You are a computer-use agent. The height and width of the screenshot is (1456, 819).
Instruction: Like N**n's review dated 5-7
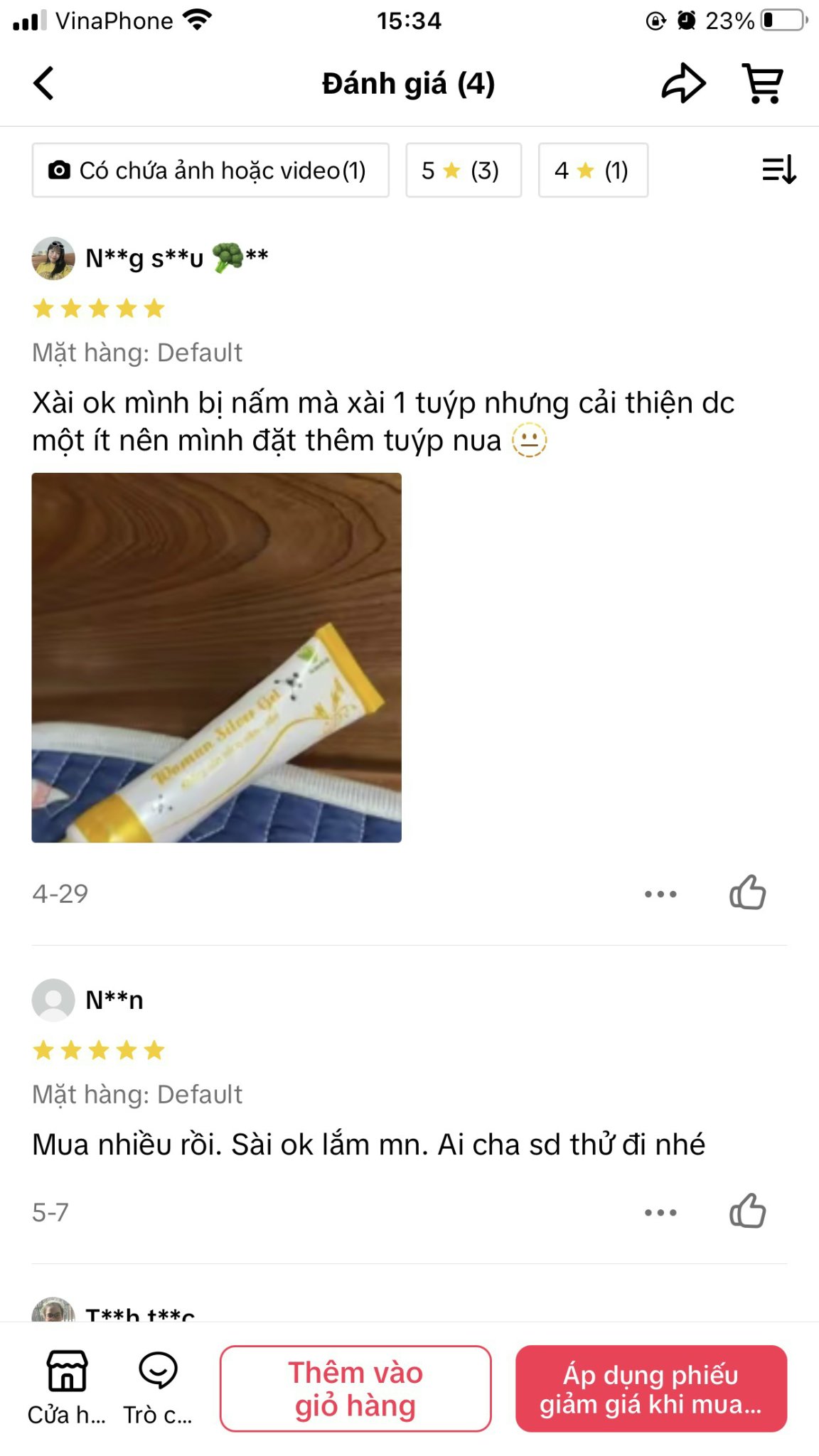click(748, 1211)
